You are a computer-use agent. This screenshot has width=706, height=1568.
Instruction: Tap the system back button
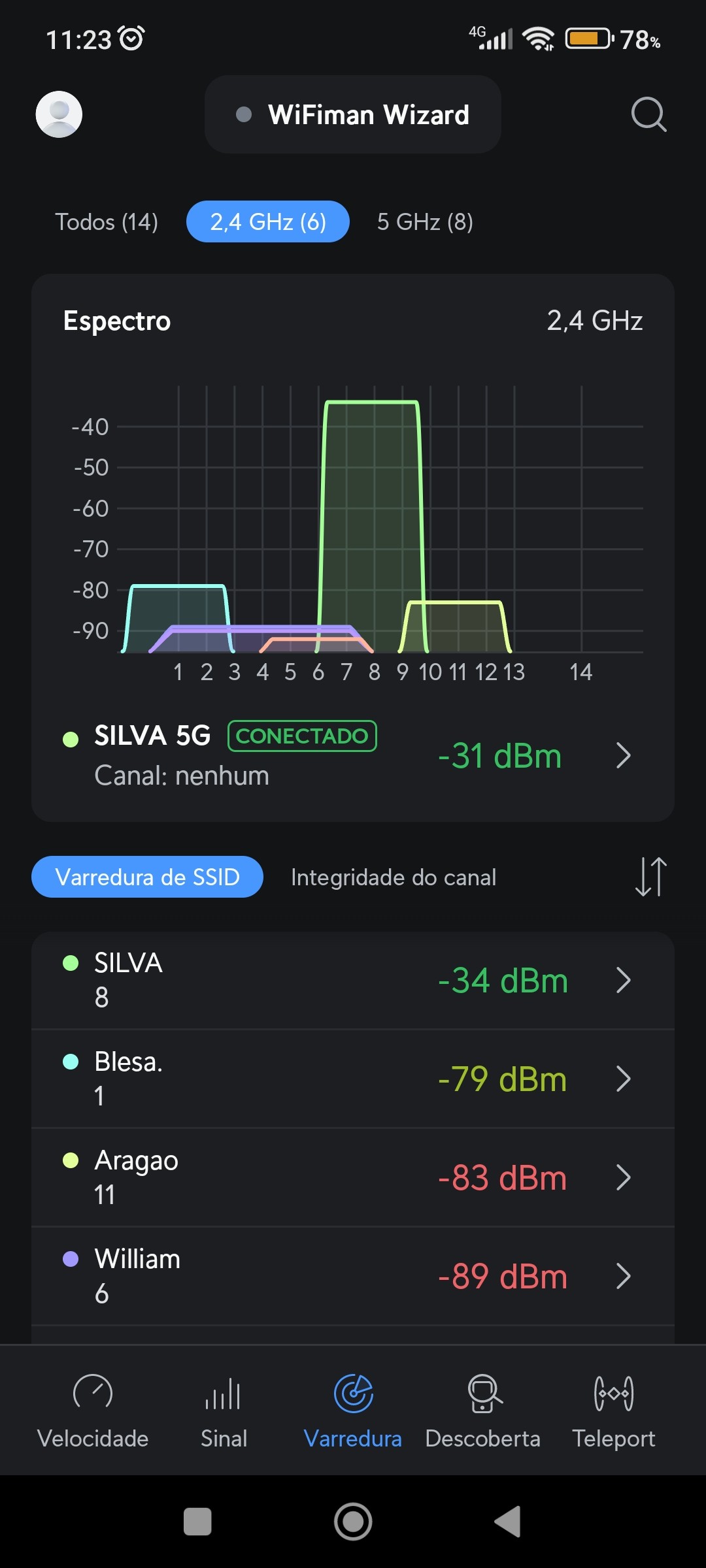[508, 1522]
